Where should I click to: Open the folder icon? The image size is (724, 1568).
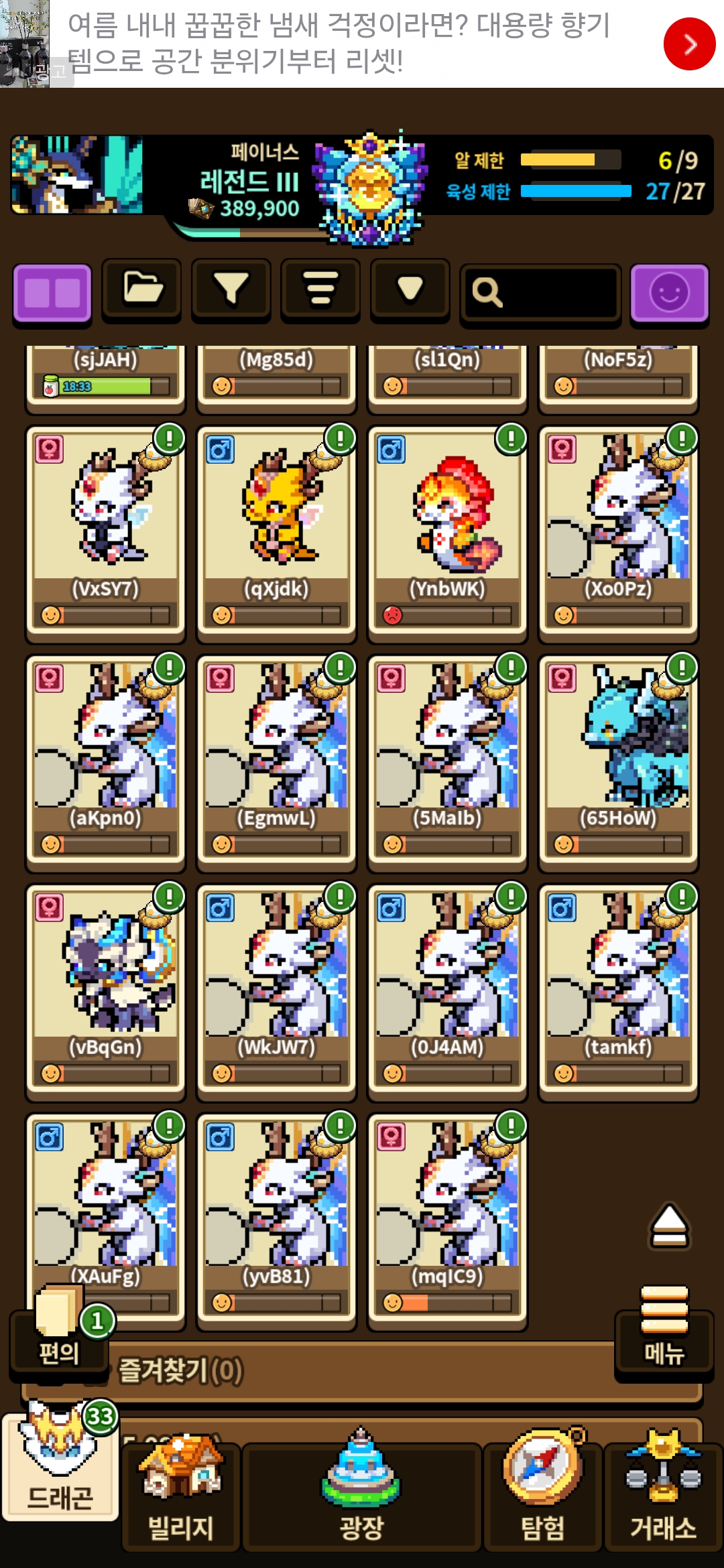tap(142, 289)
